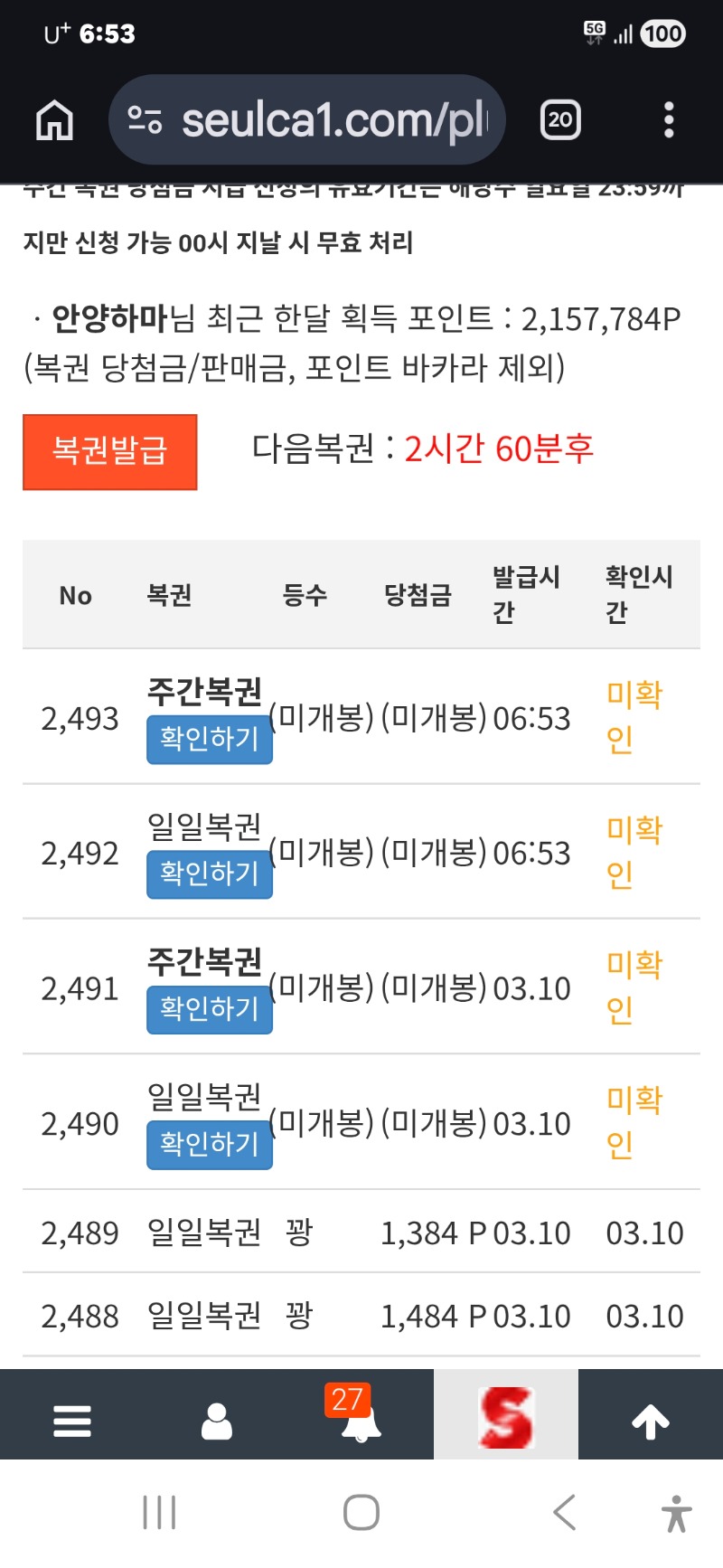This screenshot has height=1568, width=723.
Task: Go back using the system back button
Action: (x=565, y=1512)
